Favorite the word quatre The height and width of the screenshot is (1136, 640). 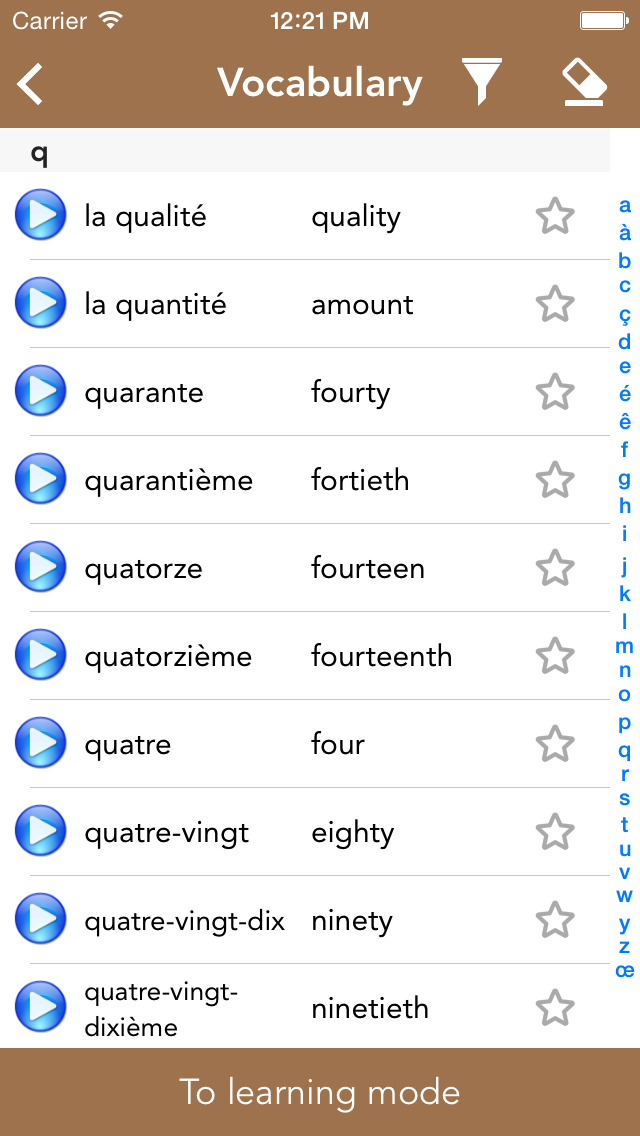[555, 743]
